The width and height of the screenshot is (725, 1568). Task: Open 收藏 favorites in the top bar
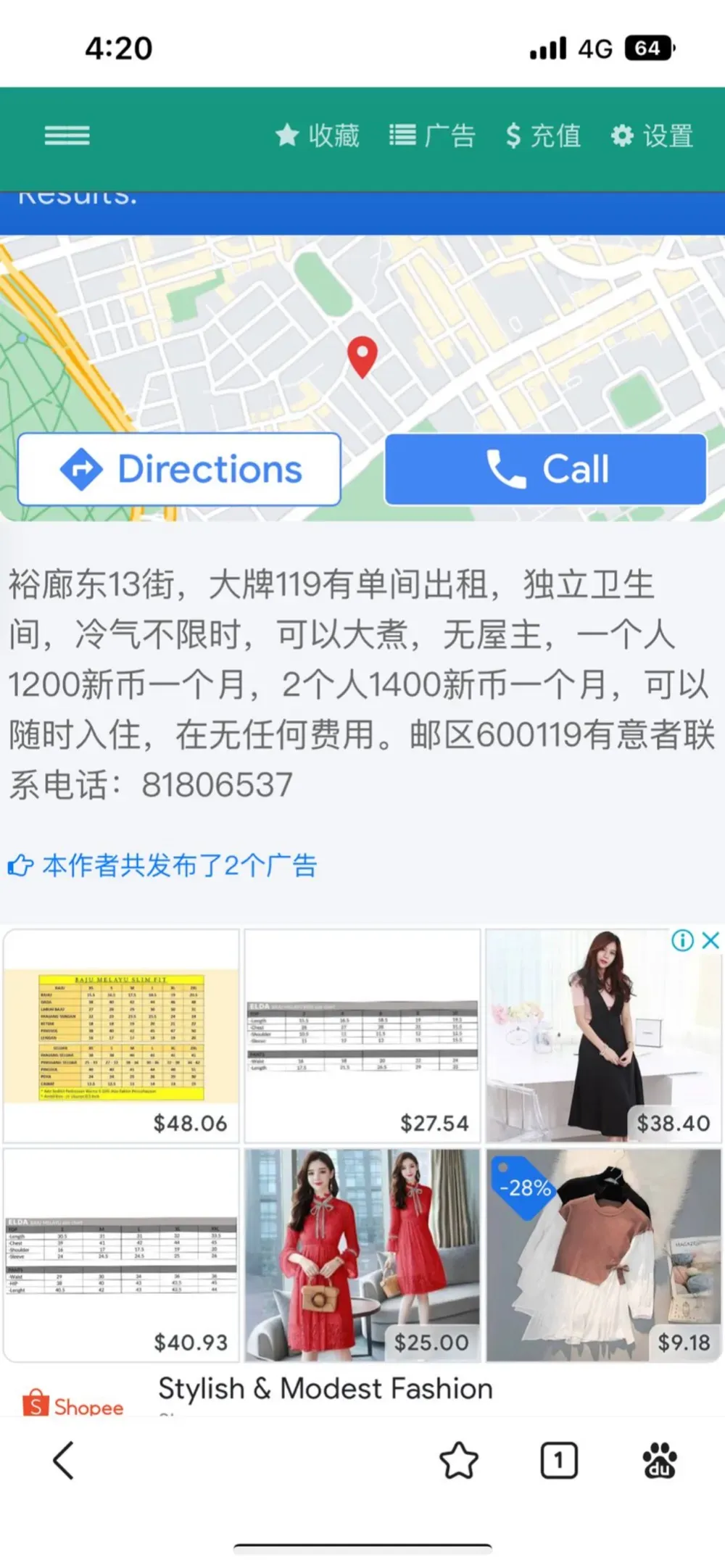(x=318, y=136)
